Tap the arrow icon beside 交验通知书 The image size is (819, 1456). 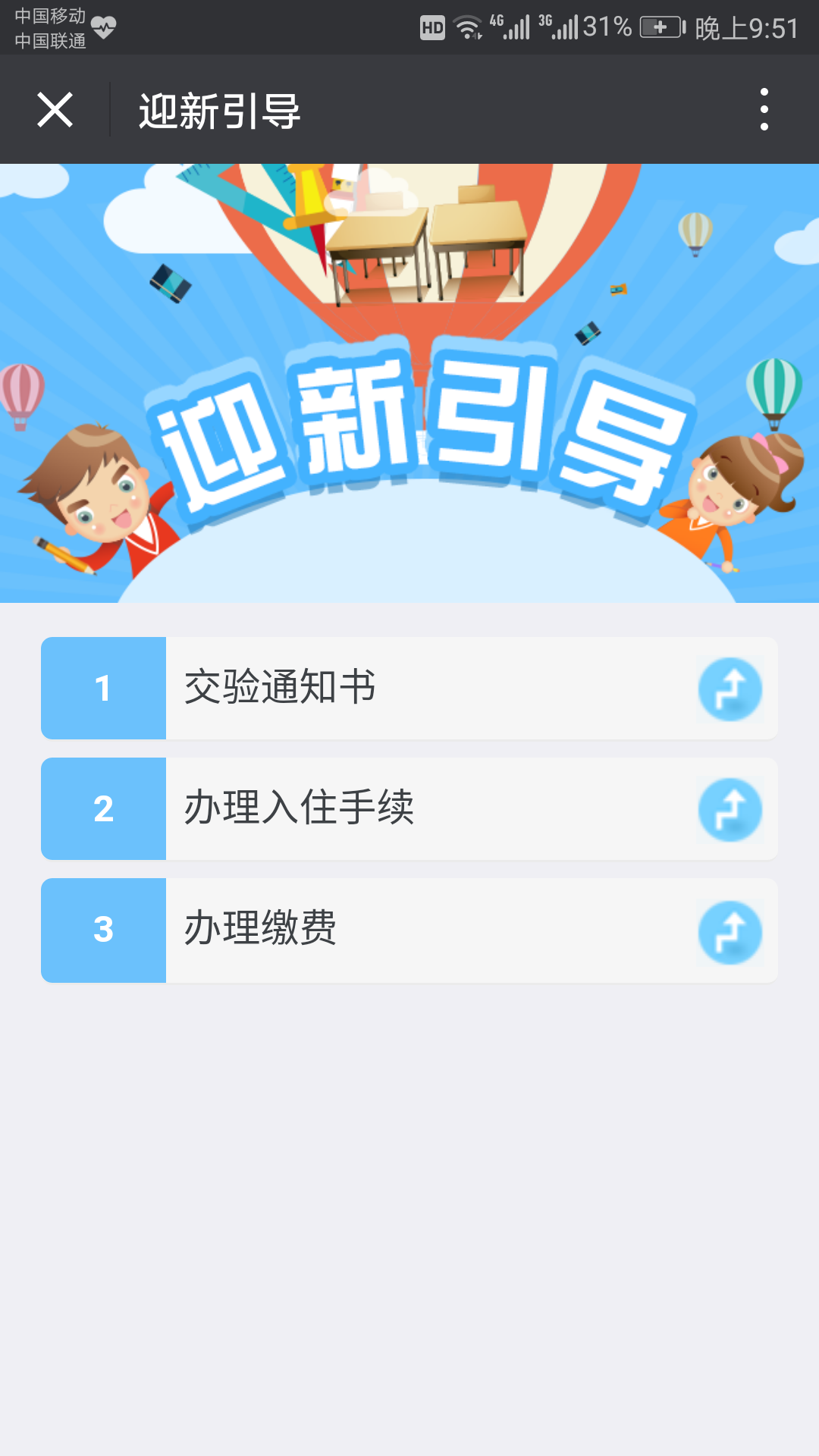[730, 689]
